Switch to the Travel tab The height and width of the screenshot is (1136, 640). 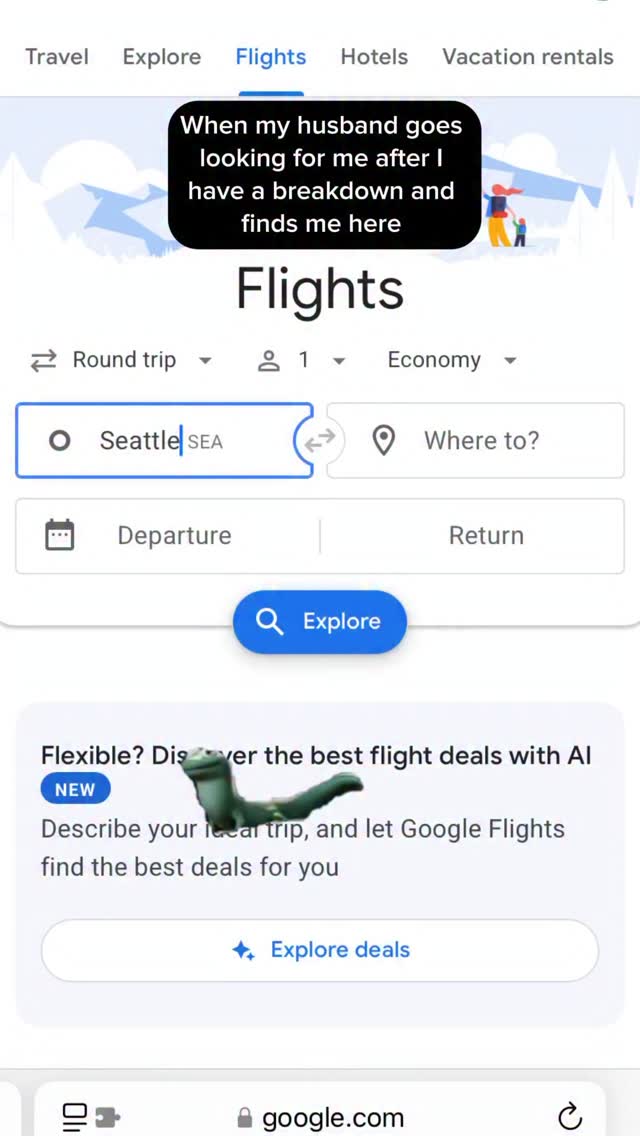57,57
